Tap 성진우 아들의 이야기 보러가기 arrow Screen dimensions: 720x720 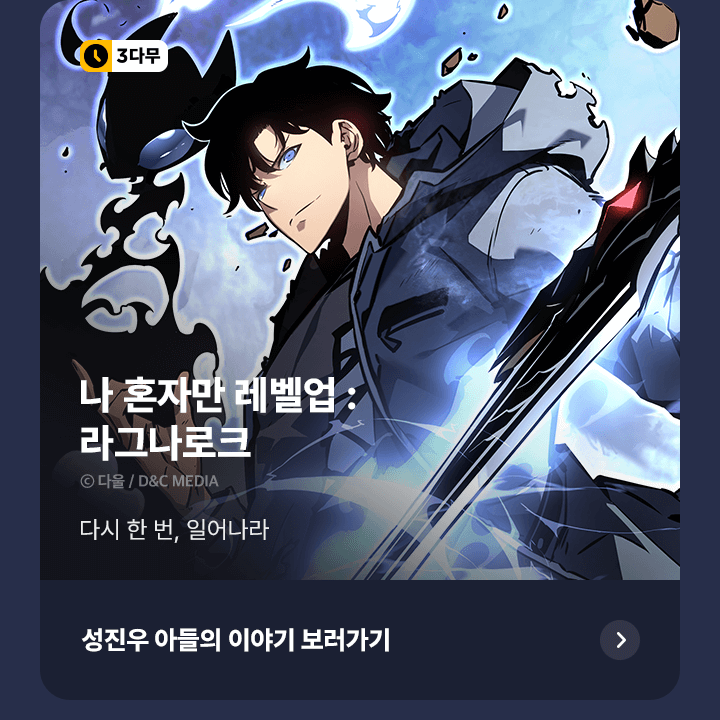click(620, 640)
